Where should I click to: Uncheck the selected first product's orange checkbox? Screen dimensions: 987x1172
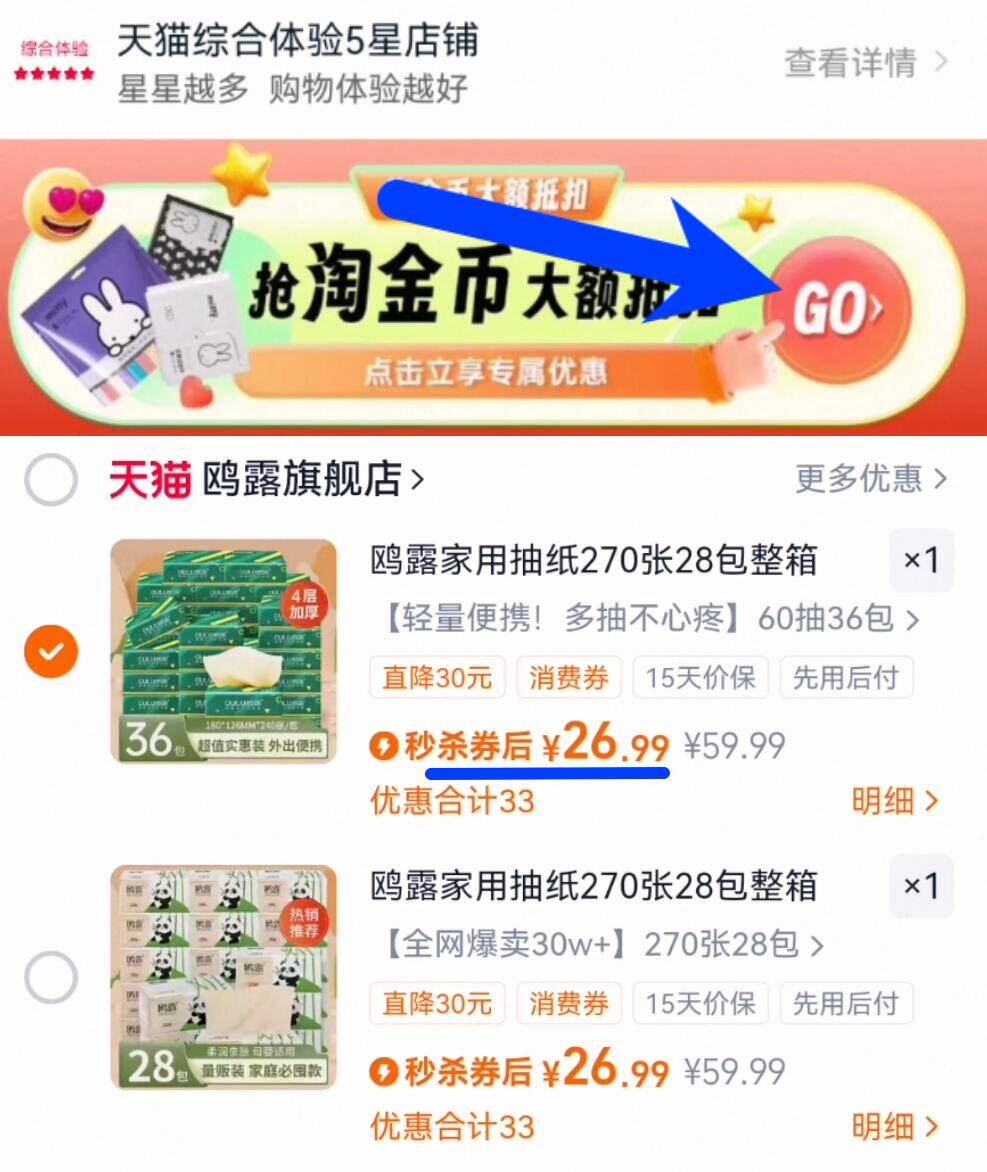pyautogui.click(x=50, y=650)
